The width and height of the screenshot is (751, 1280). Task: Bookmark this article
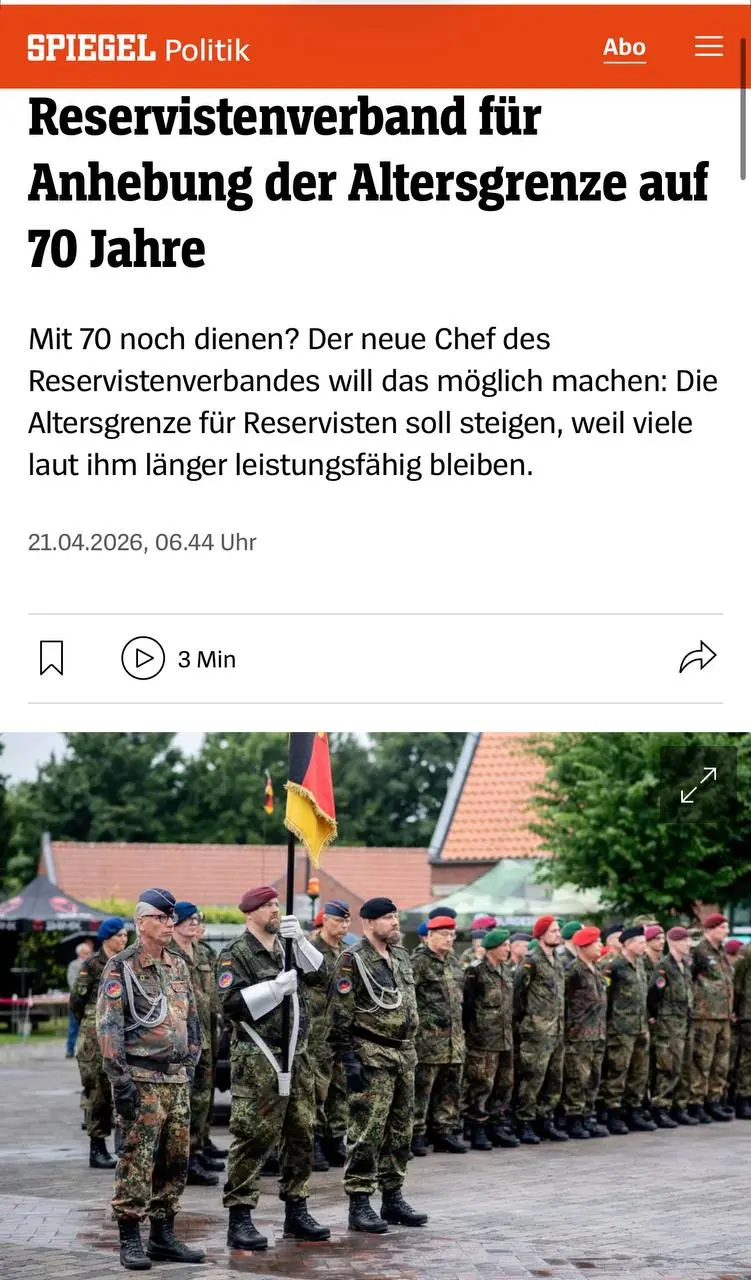click(51, 658)
